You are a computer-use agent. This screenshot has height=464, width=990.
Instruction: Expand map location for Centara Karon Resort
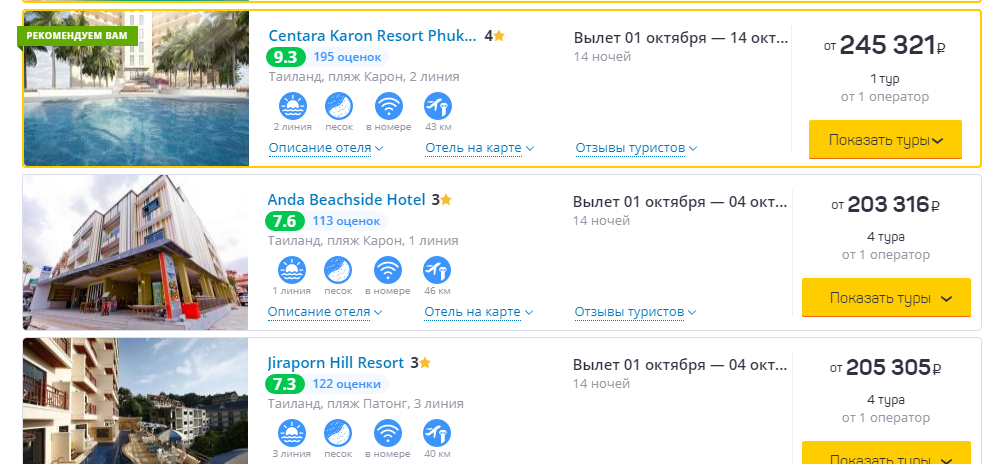click(x=479, y=148)
